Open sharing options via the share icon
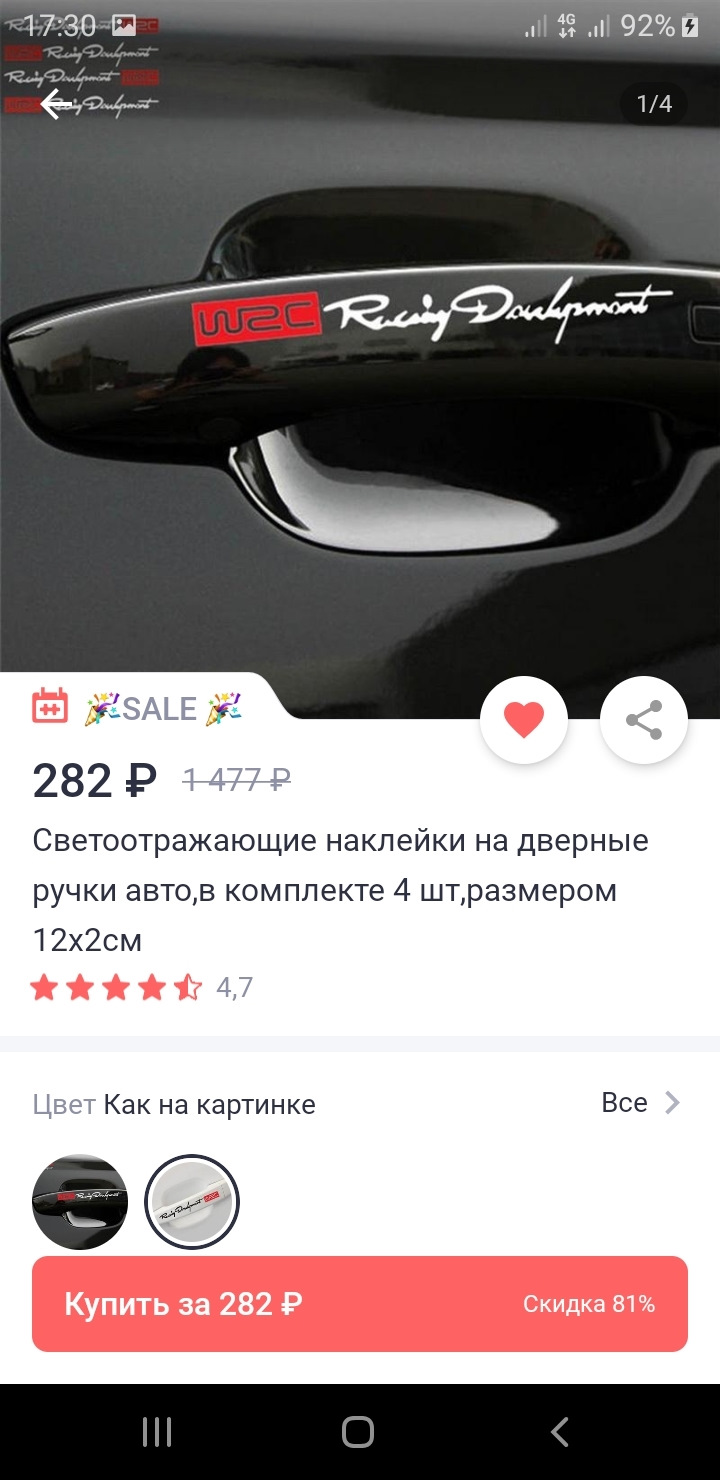720x1480 pixels. coord(646,719)
